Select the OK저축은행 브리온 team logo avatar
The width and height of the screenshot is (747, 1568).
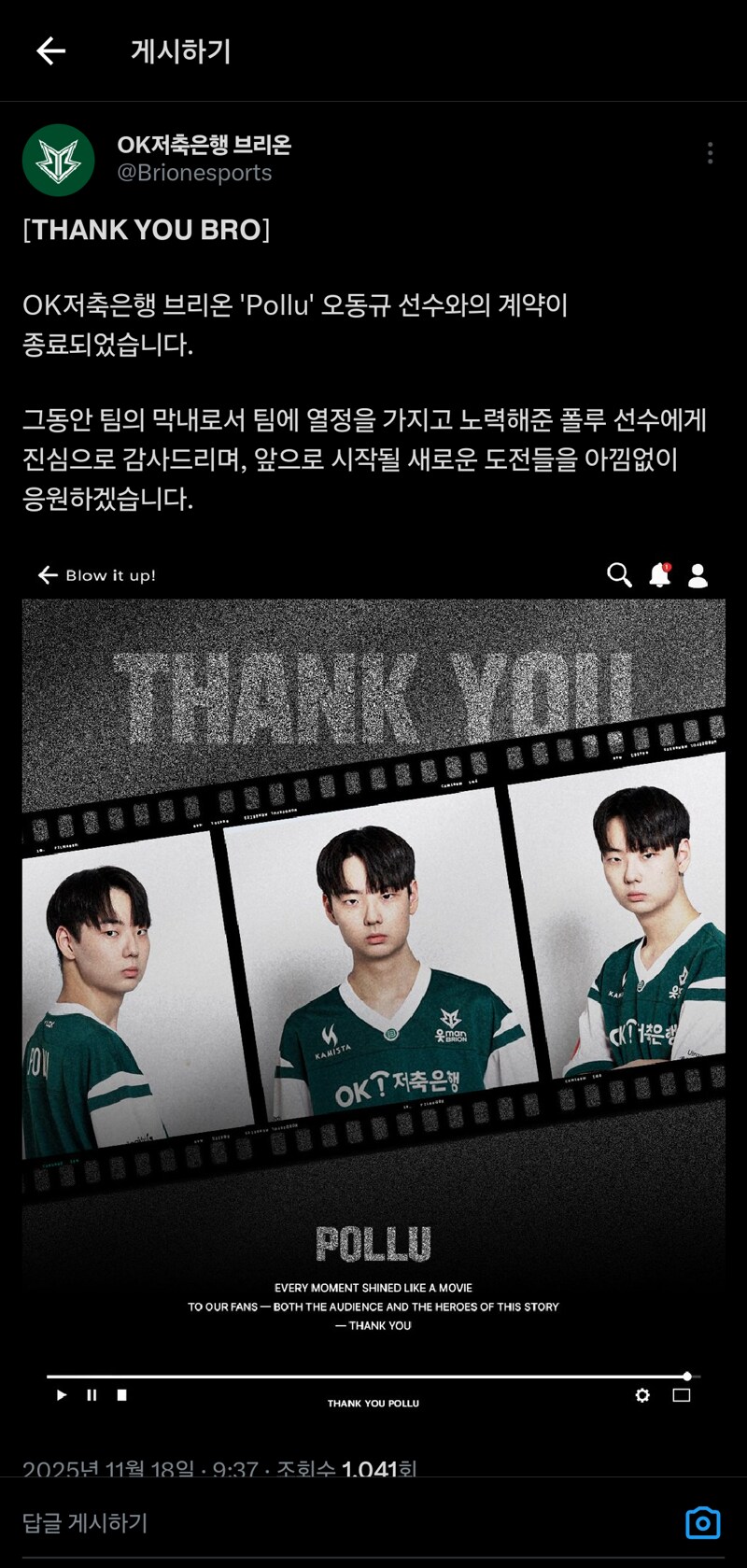pos(58,160)
